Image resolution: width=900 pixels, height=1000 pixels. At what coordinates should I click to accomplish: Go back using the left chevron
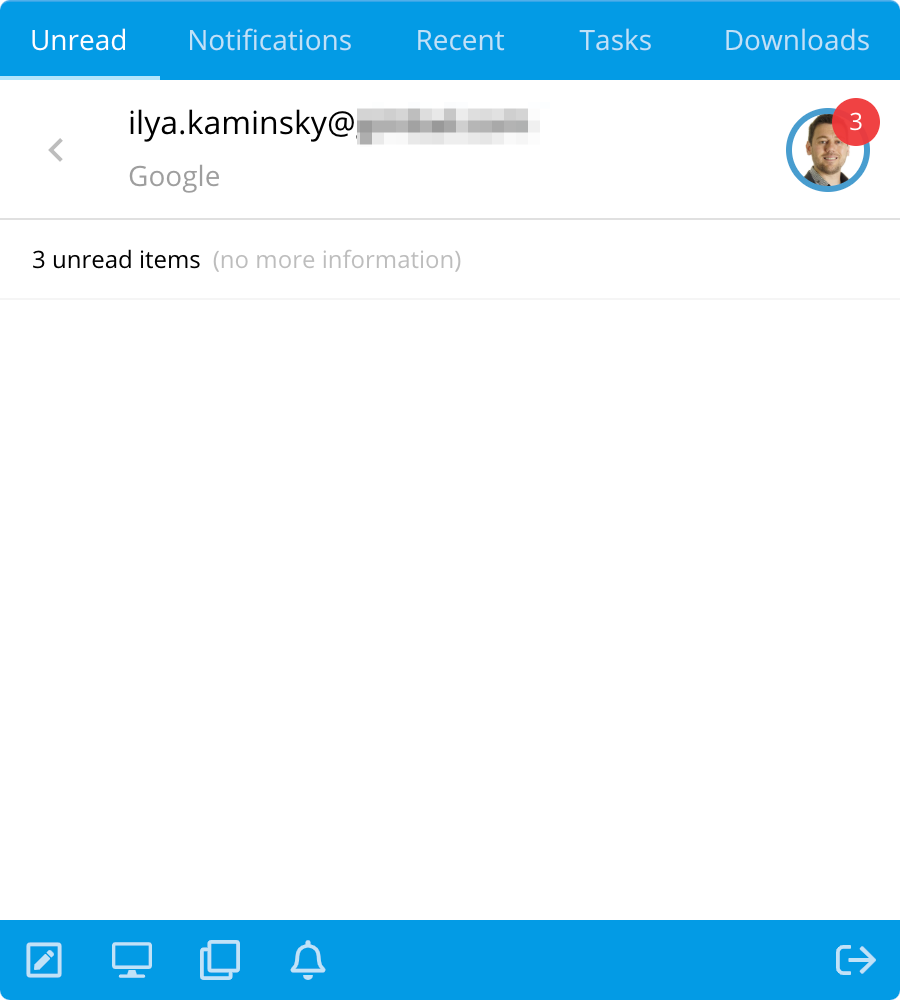55,150
